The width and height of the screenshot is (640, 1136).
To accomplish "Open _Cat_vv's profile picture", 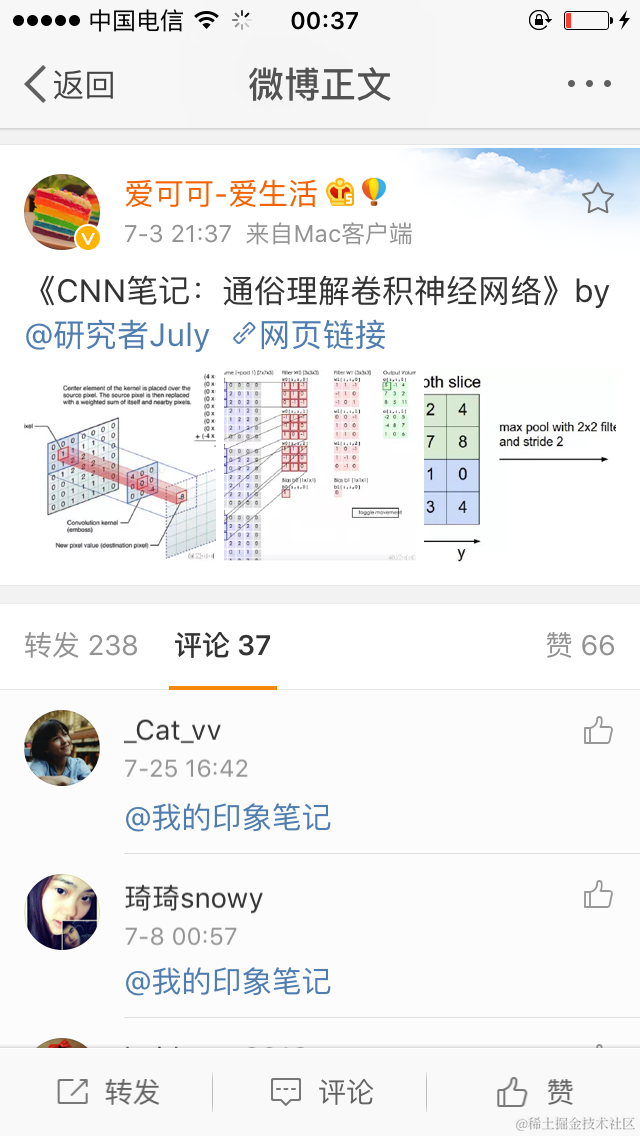I will point(62,748).
